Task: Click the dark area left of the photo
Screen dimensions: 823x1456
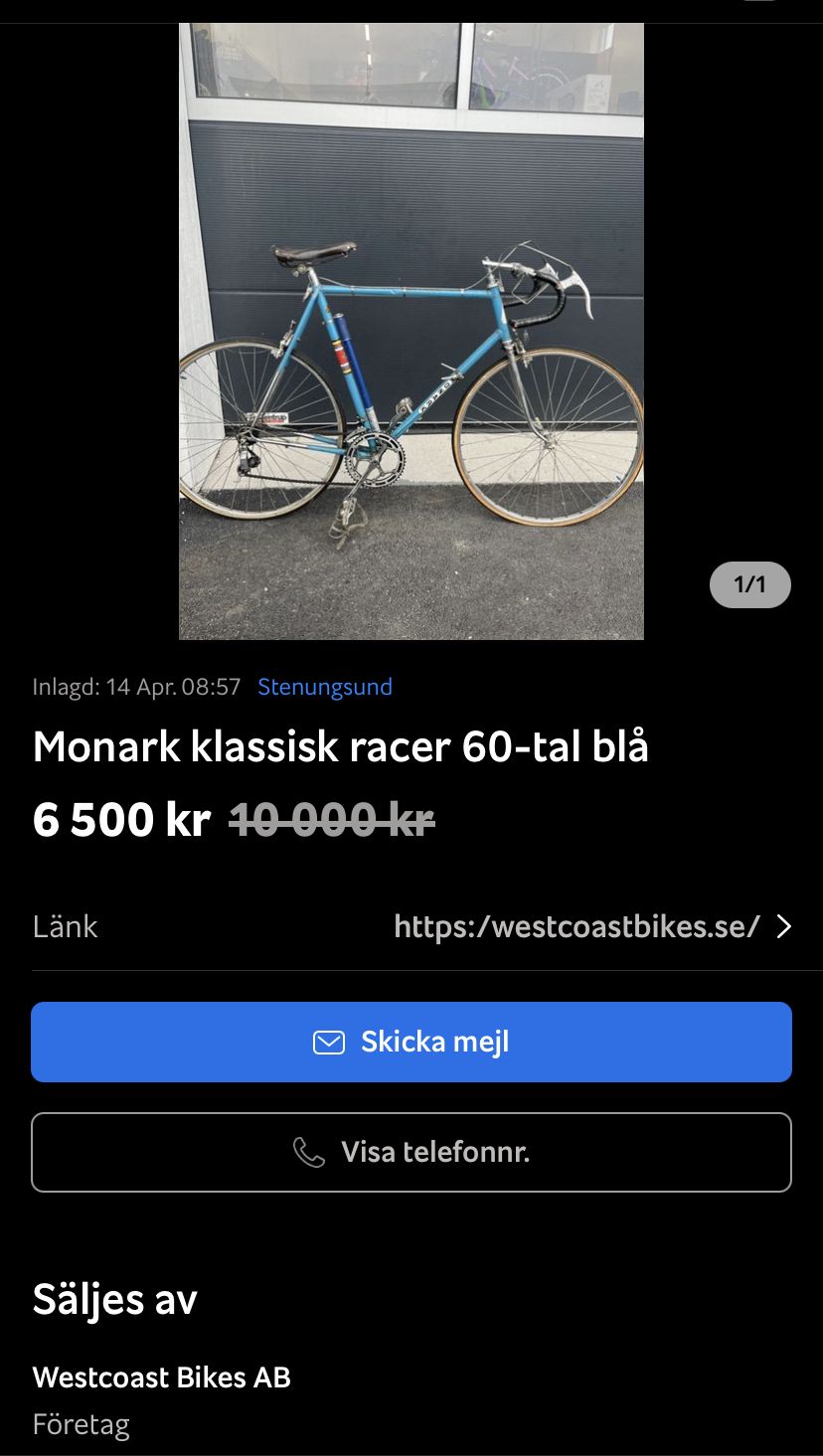Action: point(89,328)
